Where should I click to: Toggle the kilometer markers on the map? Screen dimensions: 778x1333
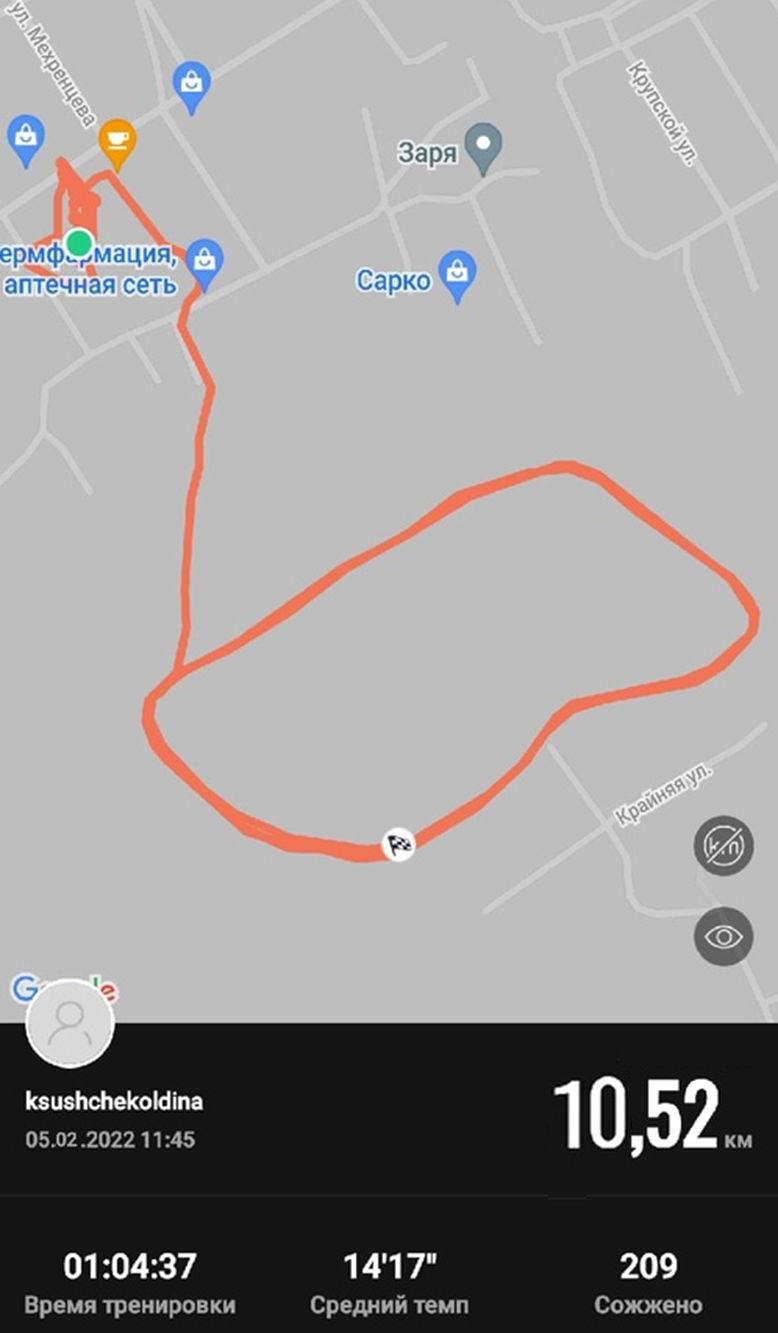[x=723, y=846]
